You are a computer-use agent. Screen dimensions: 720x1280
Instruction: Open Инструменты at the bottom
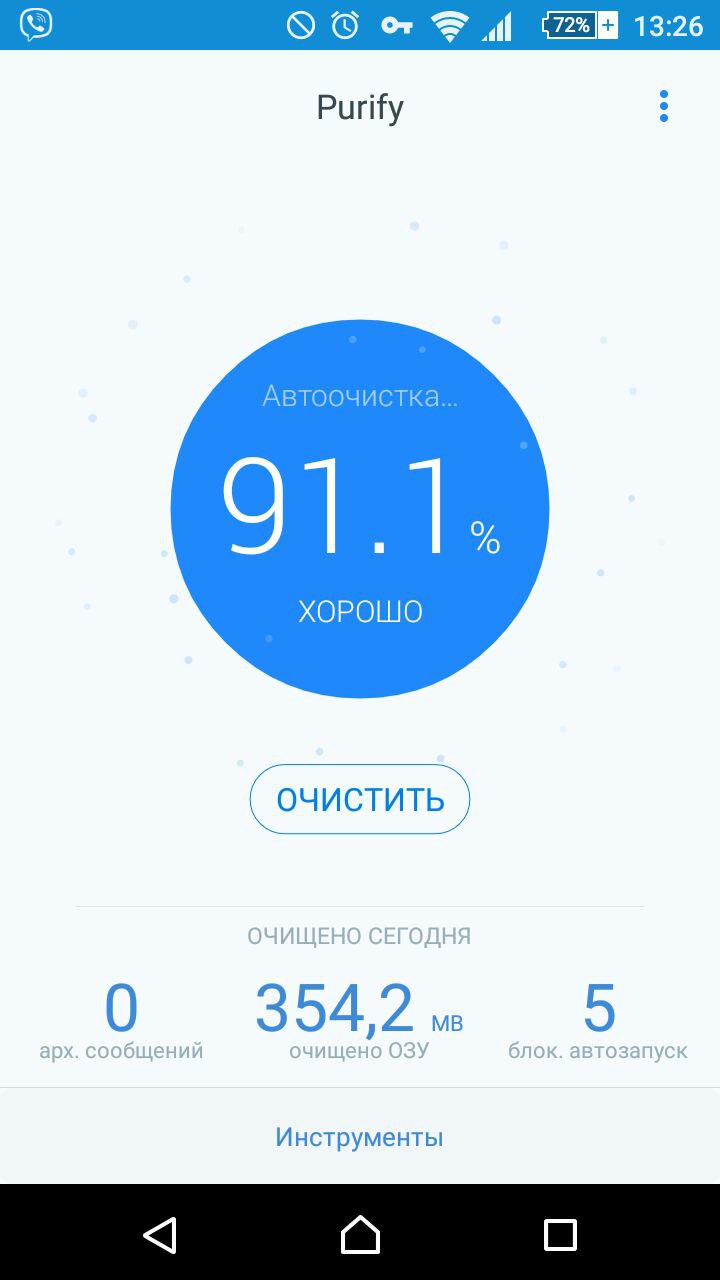pyautogui.click(x=360, y=1137)
